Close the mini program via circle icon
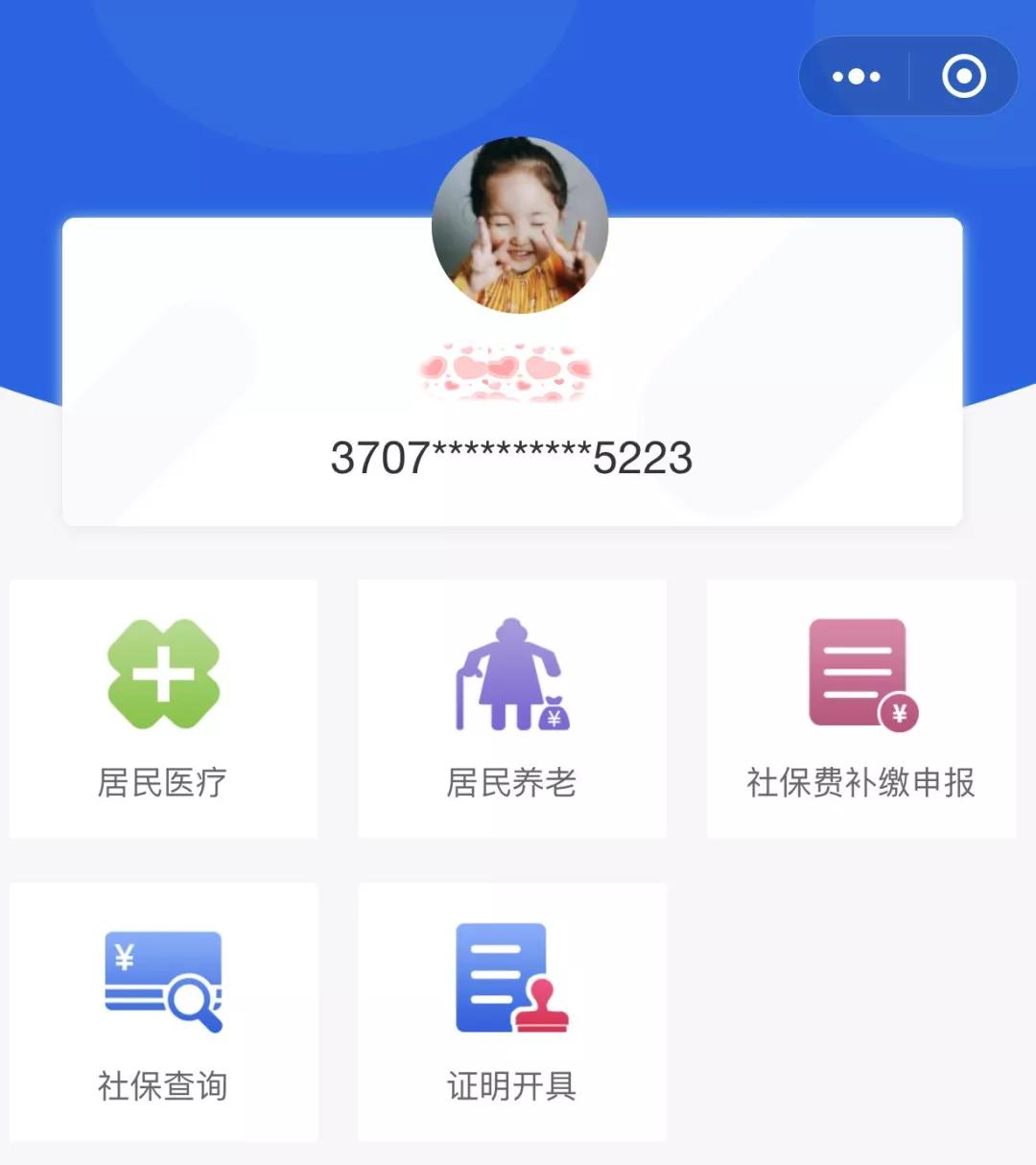1036x1165 pixels. [x=963, y=77]
